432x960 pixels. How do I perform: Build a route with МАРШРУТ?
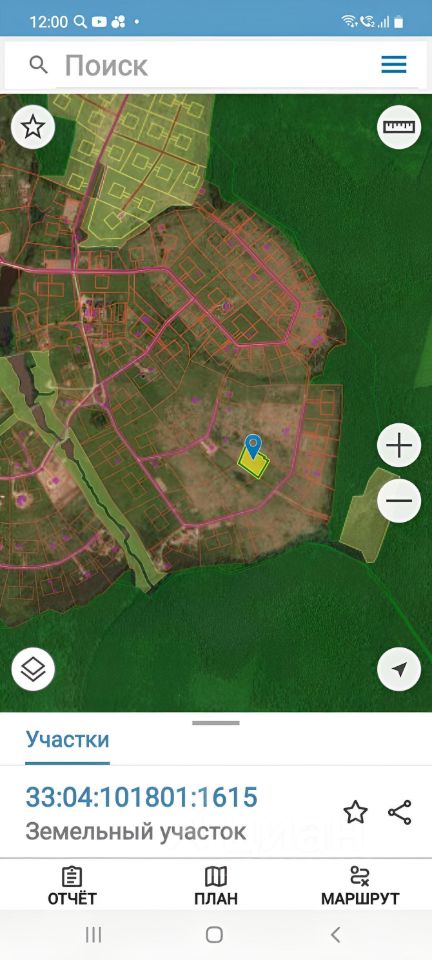tap(360, 885)
